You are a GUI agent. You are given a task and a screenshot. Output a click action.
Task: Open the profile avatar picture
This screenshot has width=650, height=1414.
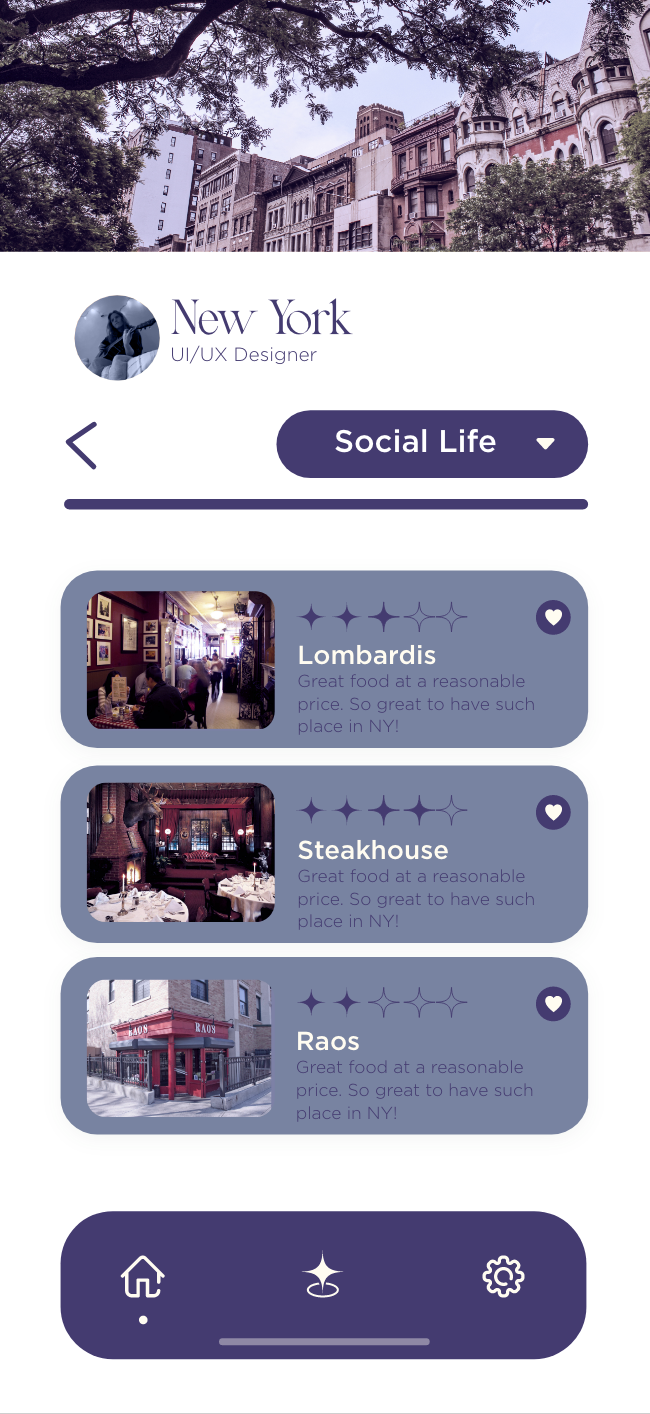point(117,337)
